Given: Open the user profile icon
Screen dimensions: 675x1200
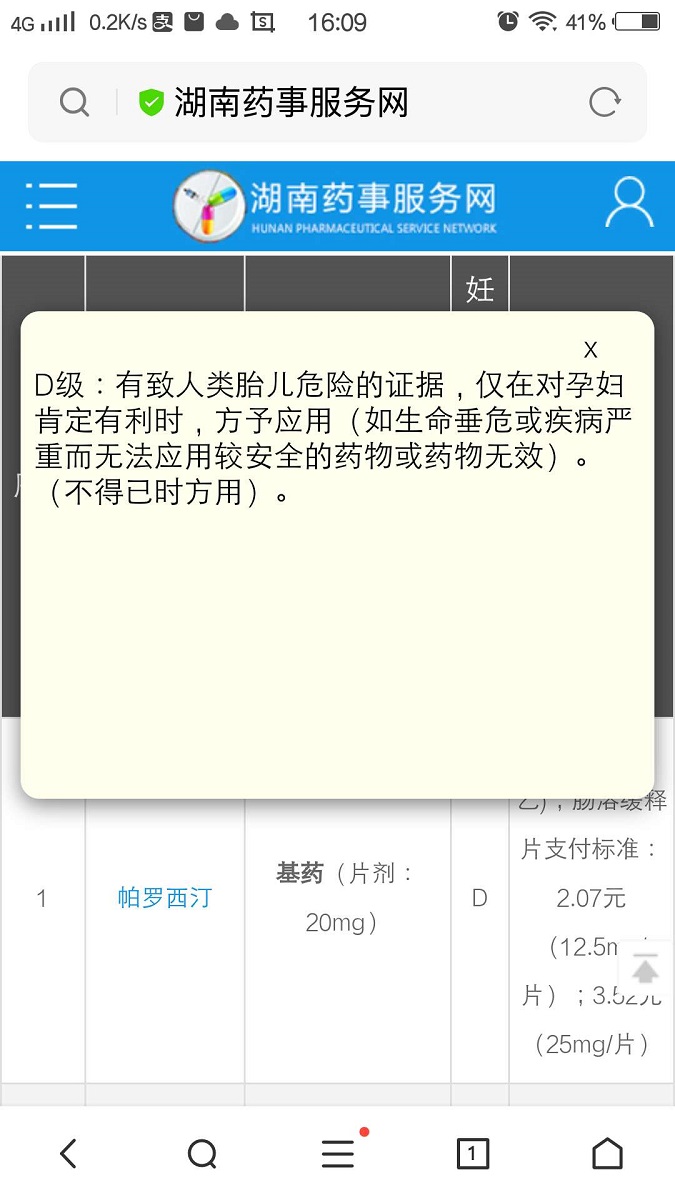Looking at the screenshot, I should 629,204.
